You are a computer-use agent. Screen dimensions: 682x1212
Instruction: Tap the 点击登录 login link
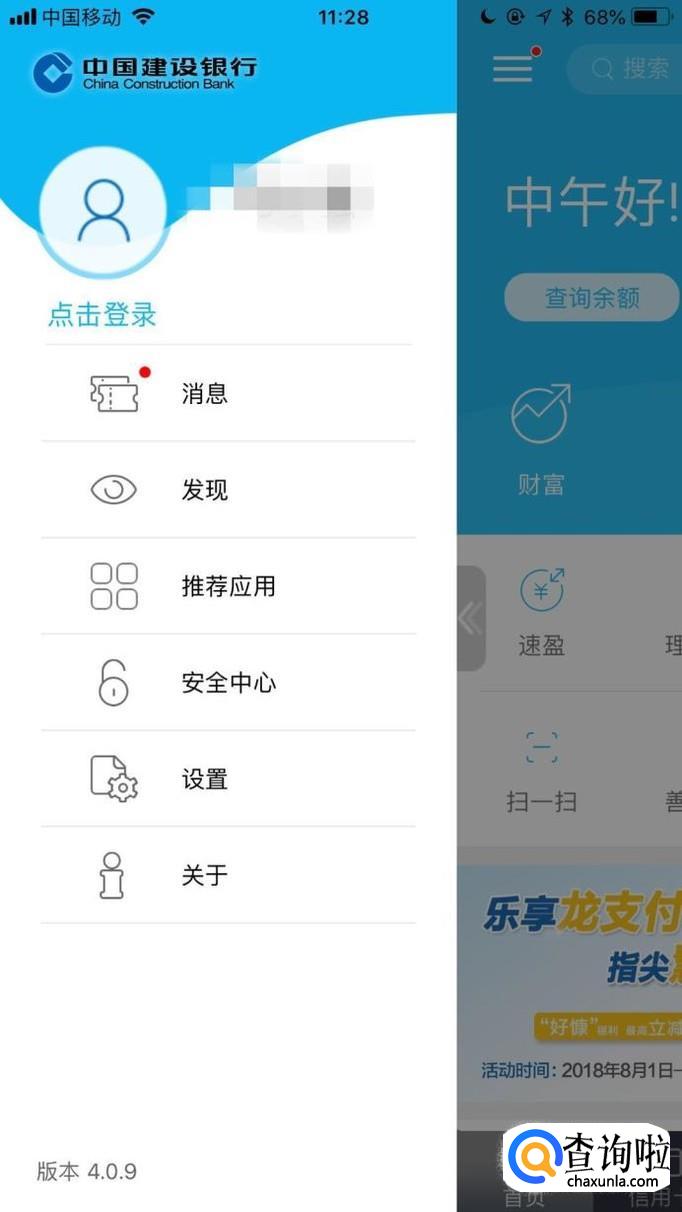coord(102,315)
